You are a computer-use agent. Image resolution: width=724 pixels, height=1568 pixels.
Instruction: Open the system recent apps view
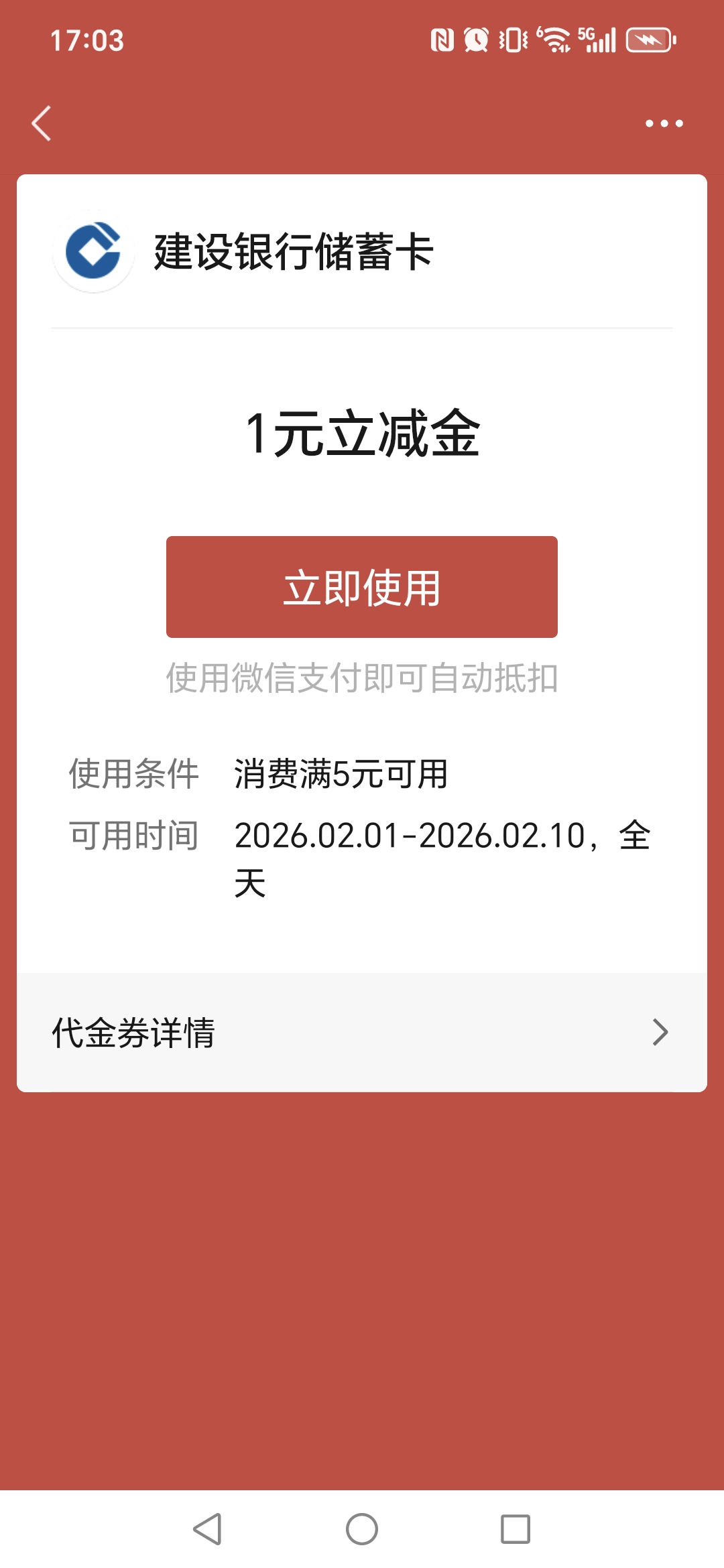[x=516, y=1529]
